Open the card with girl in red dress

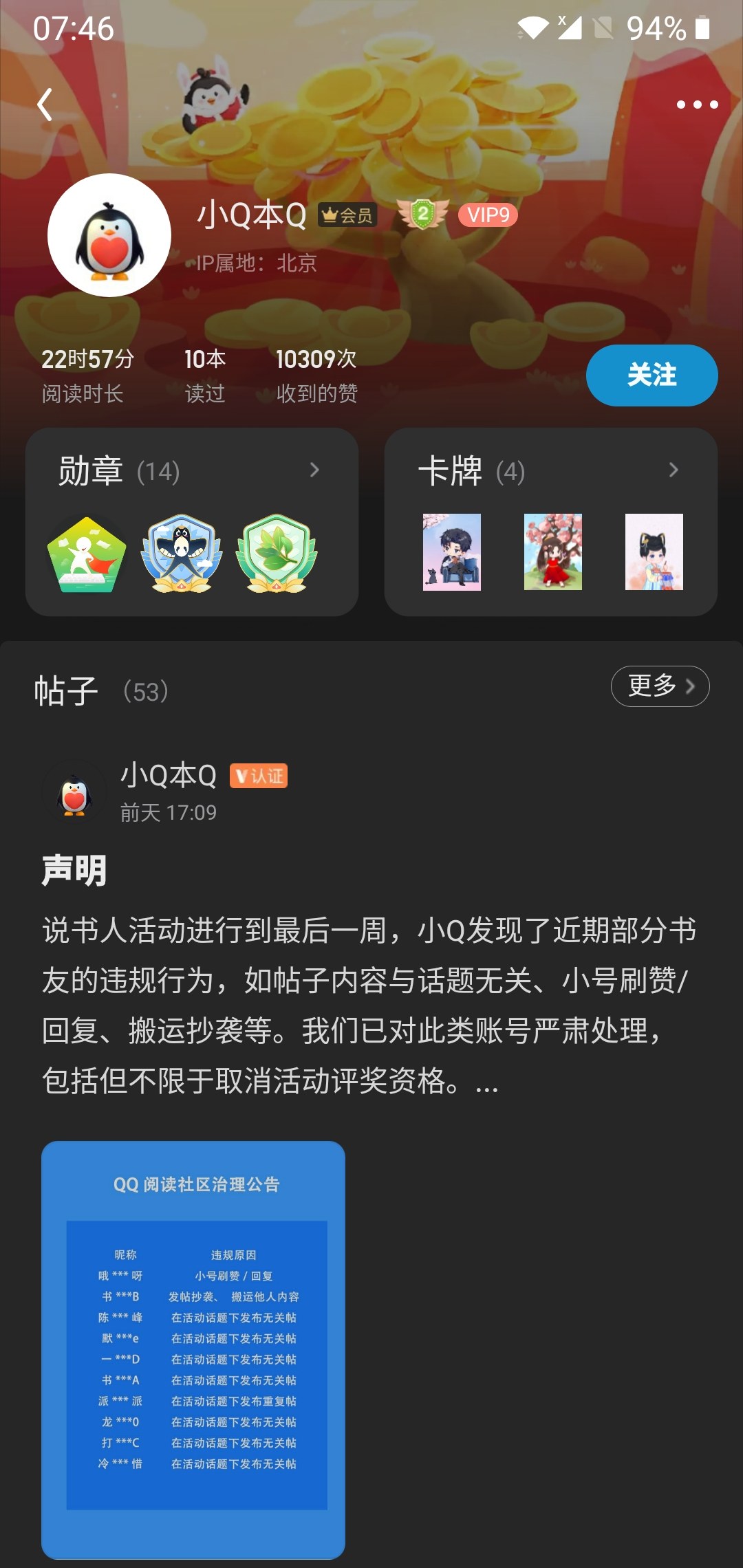point(553,552)
